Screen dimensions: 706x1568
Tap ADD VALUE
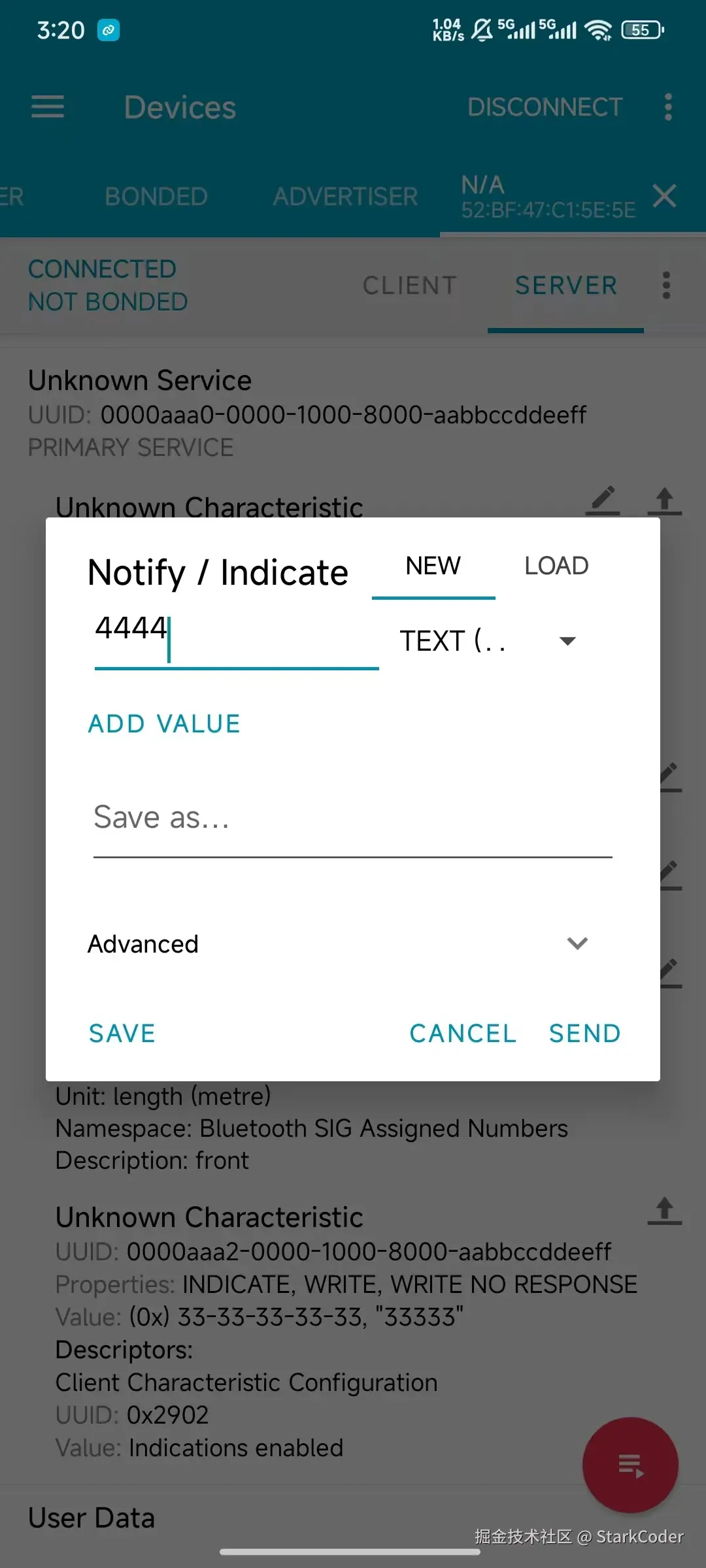coord(164,724)
